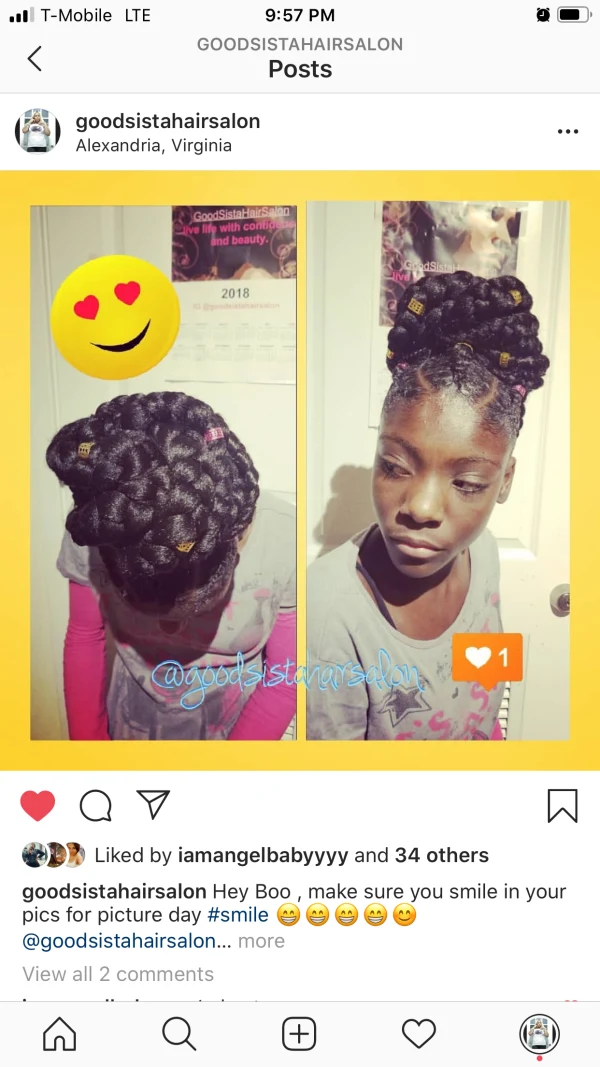Open the Activity heart tab

tap(419, 1033)
